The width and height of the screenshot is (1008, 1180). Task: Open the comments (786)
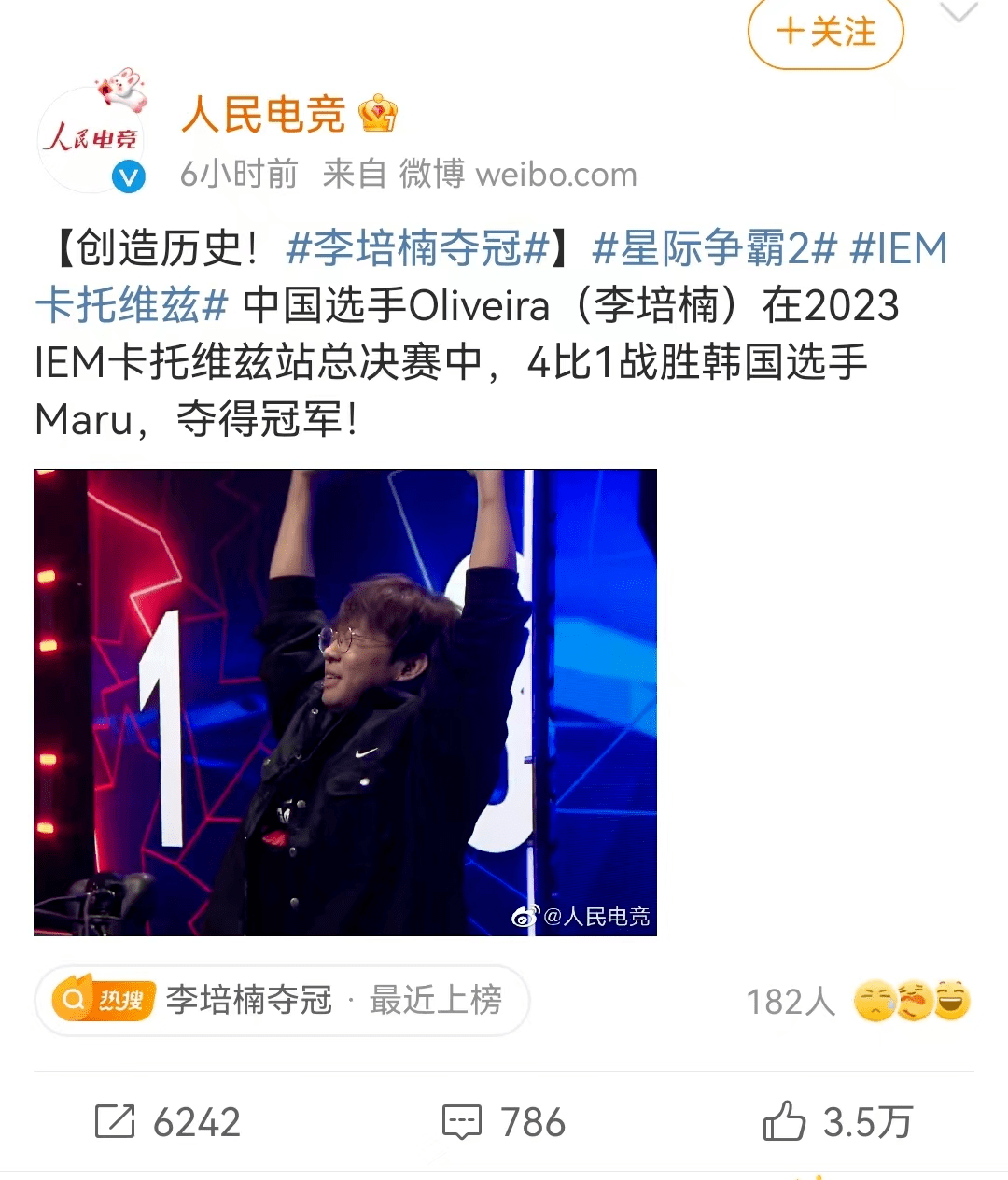click(x=504, y=1122)
